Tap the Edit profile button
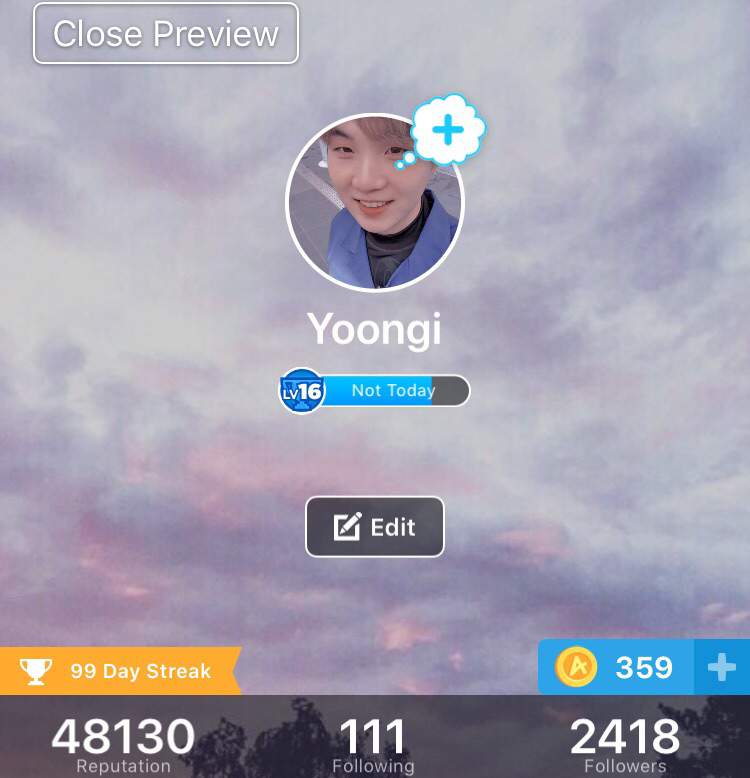This screenshot has width=750, height=778. pyautogui.click(x=375, y=527)
